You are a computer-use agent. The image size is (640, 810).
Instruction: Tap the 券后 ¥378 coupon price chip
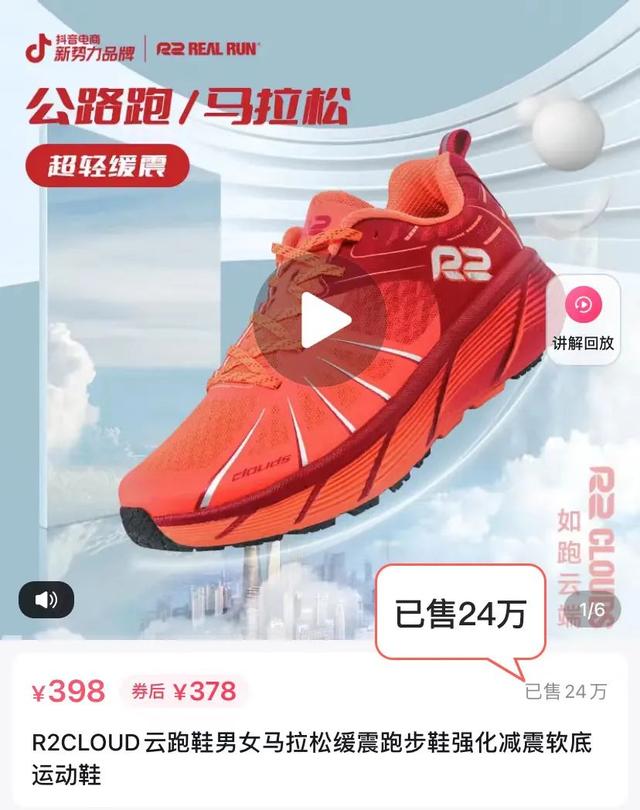[184, 691]
